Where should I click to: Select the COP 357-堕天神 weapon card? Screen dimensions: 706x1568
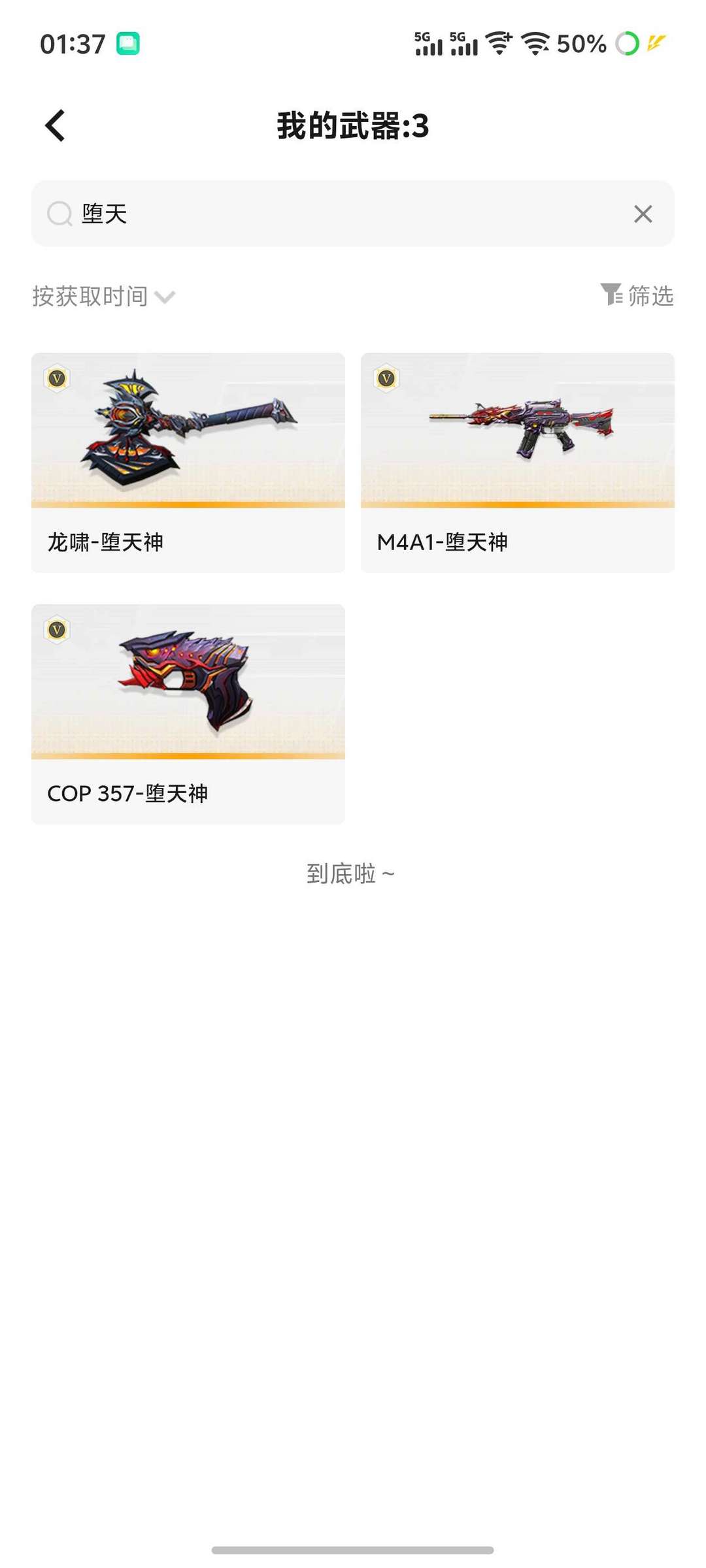(188, 713)
